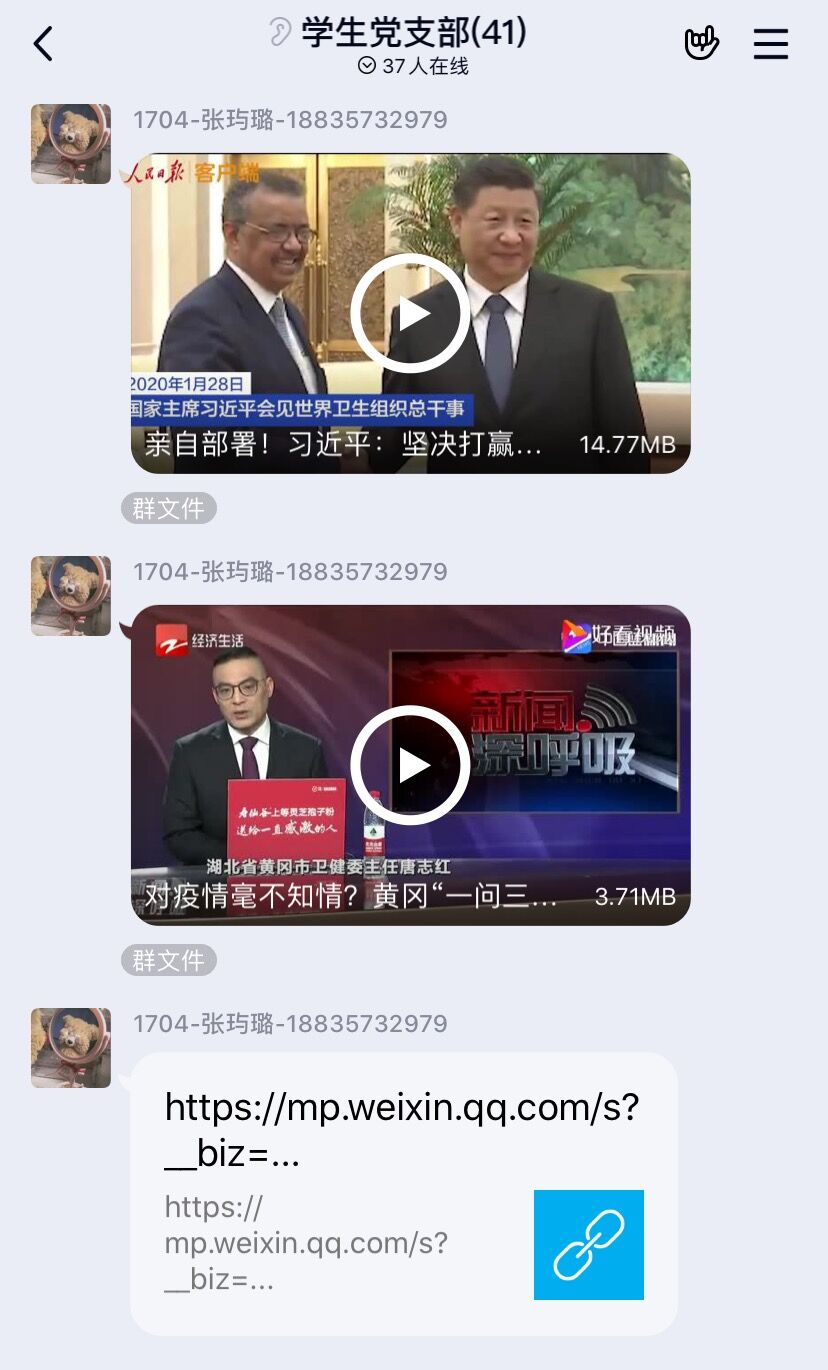828x1370 pixels.
Task: Open 群文件 tag under the 14.77MB video
Action: pyautogui.click(x=169, y=508)
